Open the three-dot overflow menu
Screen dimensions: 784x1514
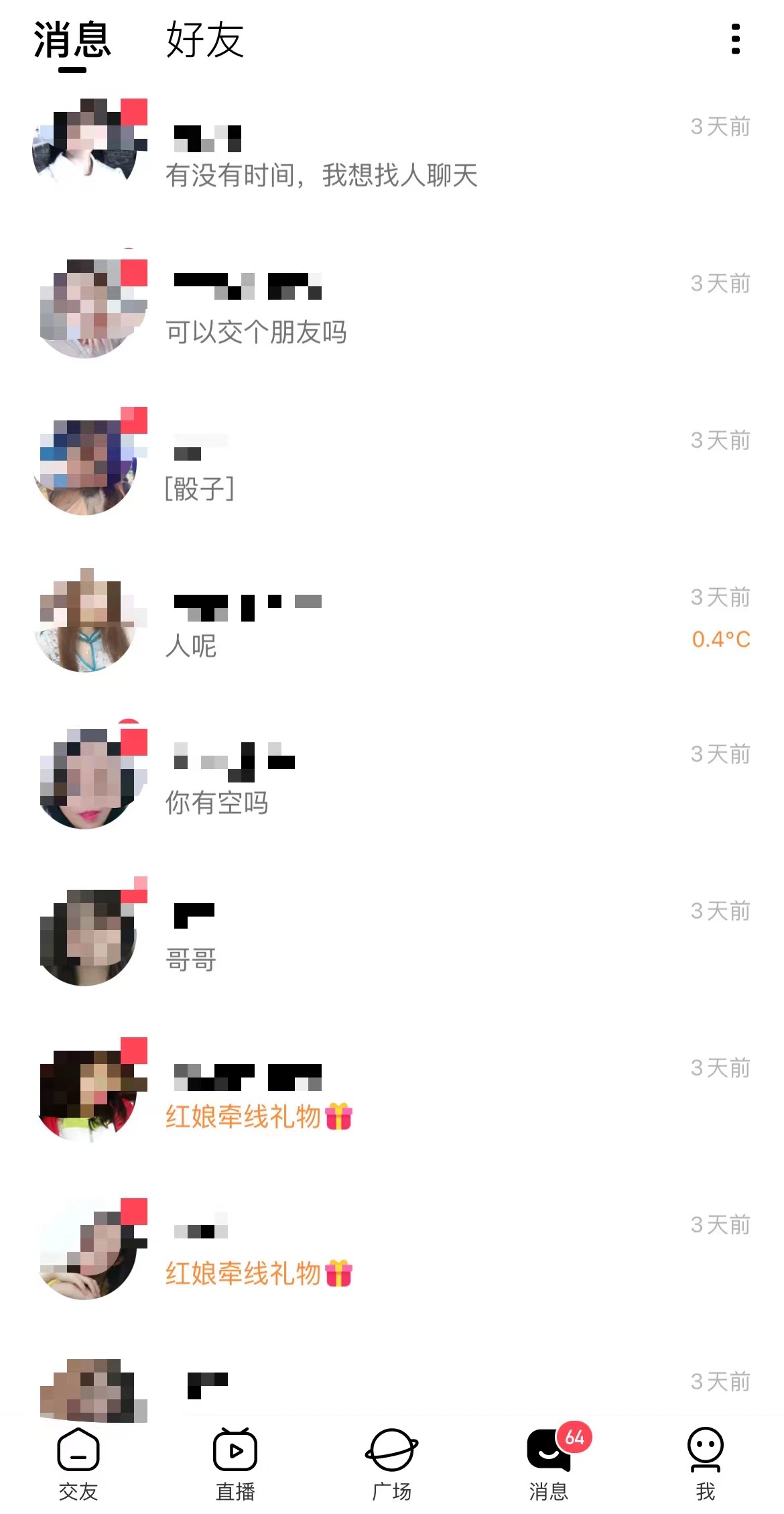735,39
